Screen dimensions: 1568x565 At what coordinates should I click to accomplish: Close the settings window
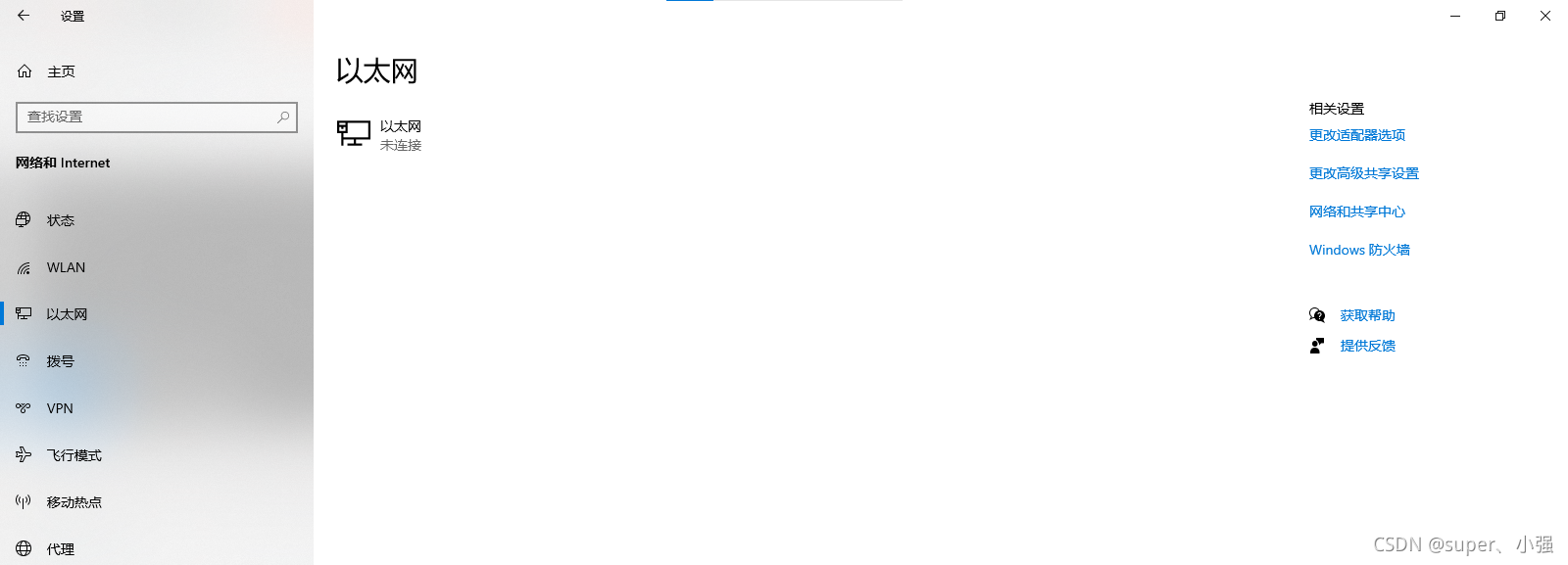(1545, 16)
